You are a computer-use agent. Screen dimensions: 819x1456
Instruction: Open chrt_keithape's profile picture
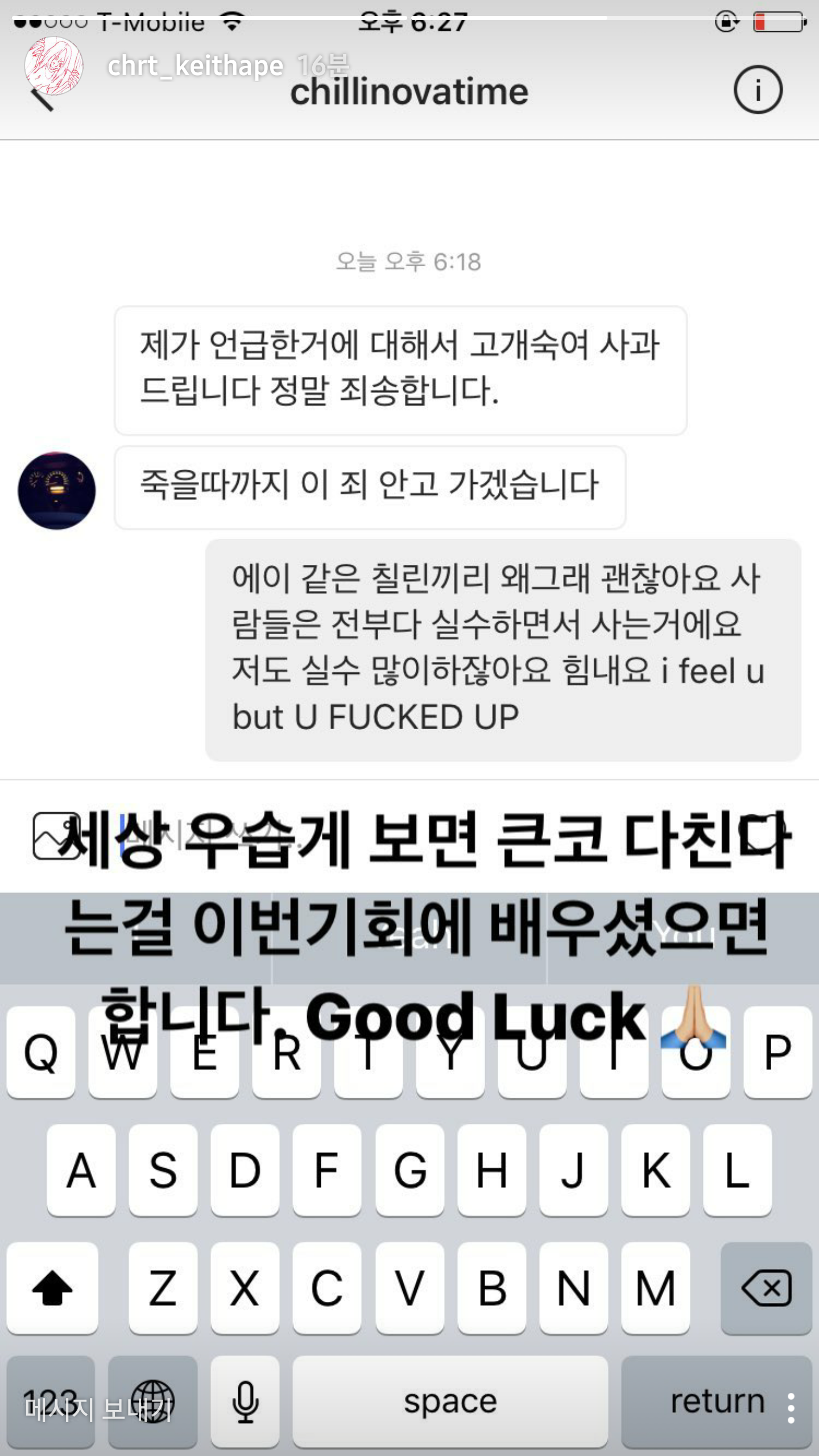[54, 66]
